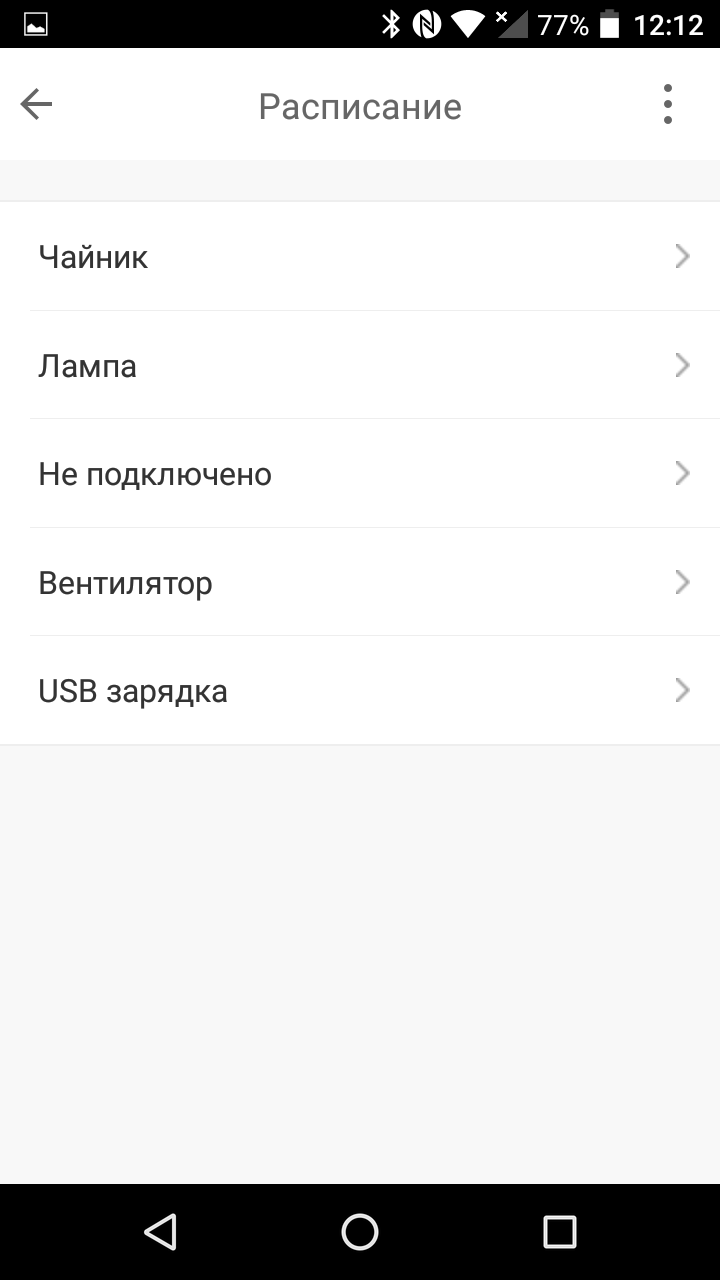This screenshot has width=720, height=1280.
Task: Go to the Android home screen
Action: (x=360, y=1232)
